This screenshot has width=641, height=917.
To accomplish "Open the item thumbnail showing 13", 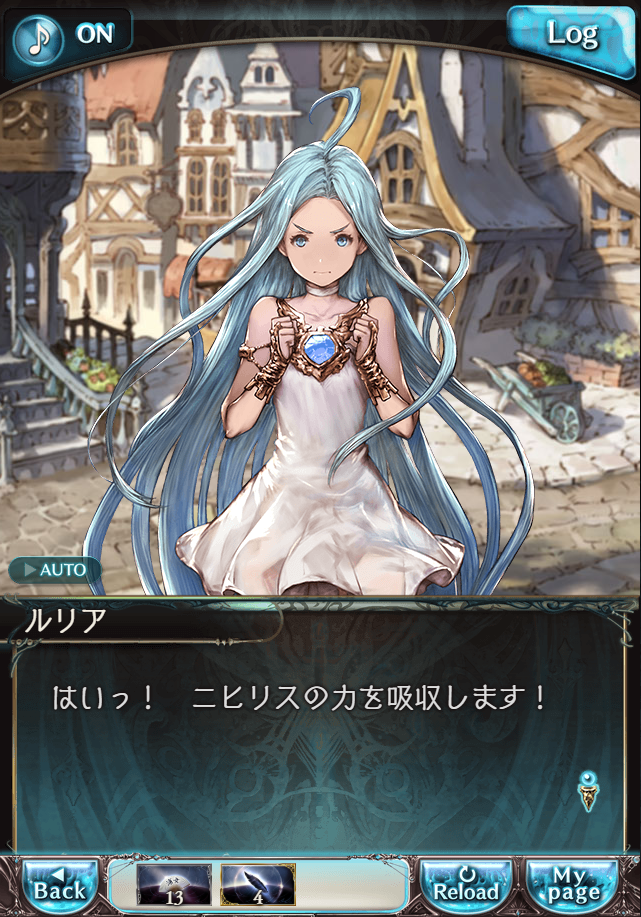I will click(x=174, y=885).
